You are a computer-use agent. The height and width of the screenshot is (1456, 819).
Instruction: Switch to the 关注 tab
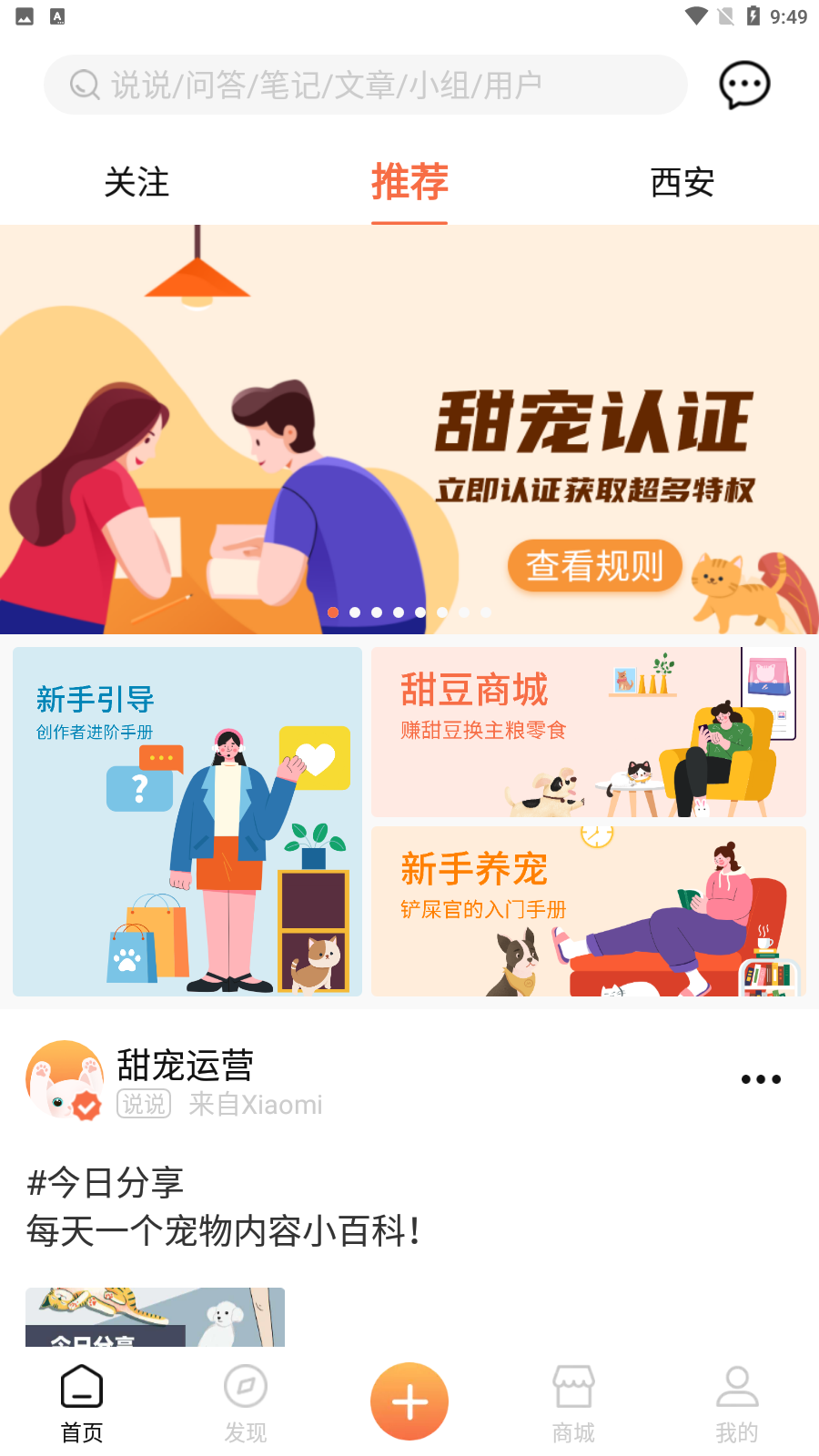click(x=136, y=183)
